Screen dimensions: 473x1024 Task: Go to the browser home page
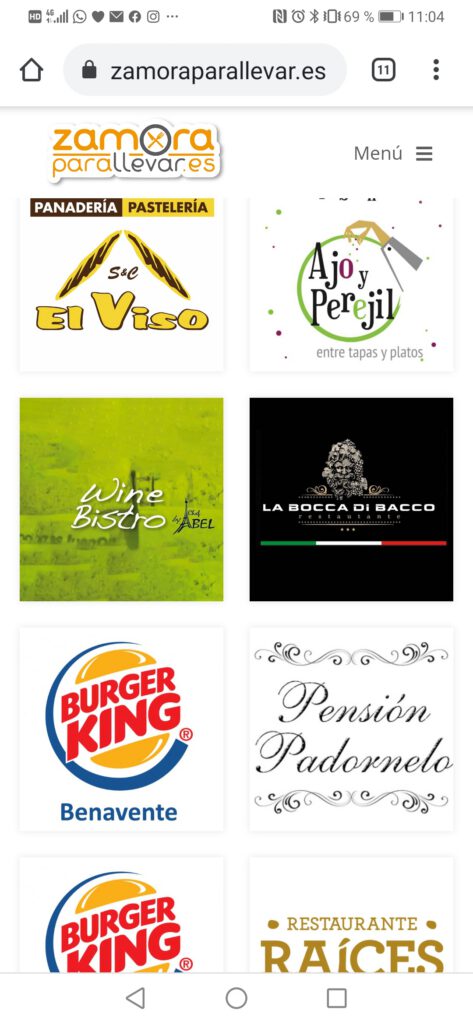click(31, 71)
